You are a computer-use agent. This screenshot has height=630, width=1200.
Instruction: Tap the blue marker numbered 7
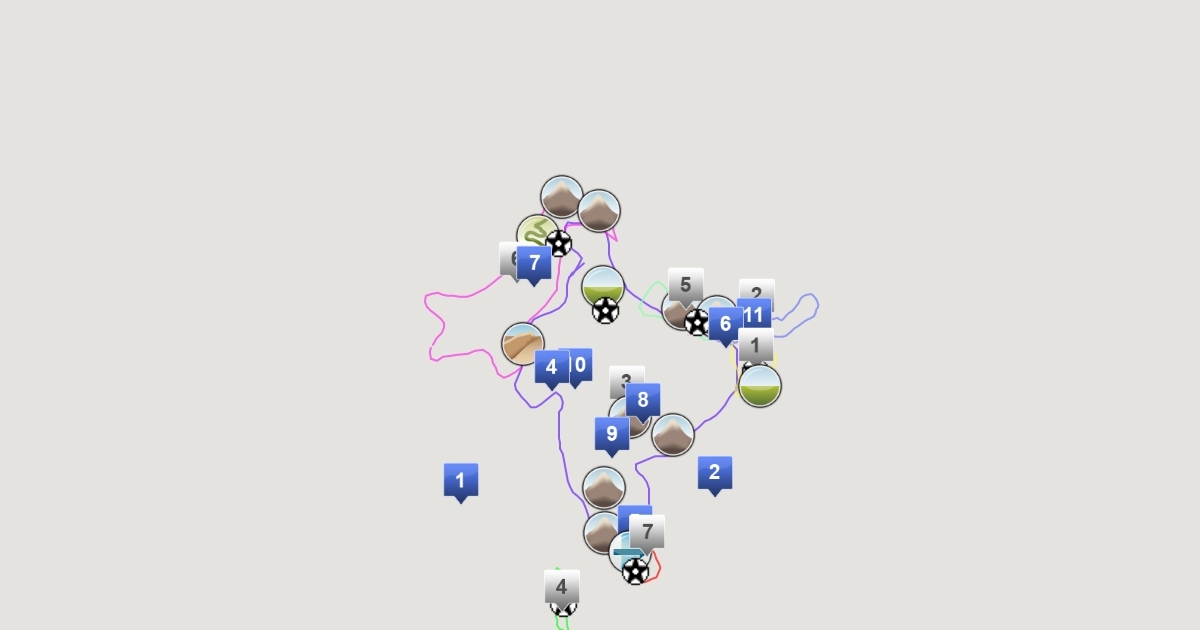point(534,265)
